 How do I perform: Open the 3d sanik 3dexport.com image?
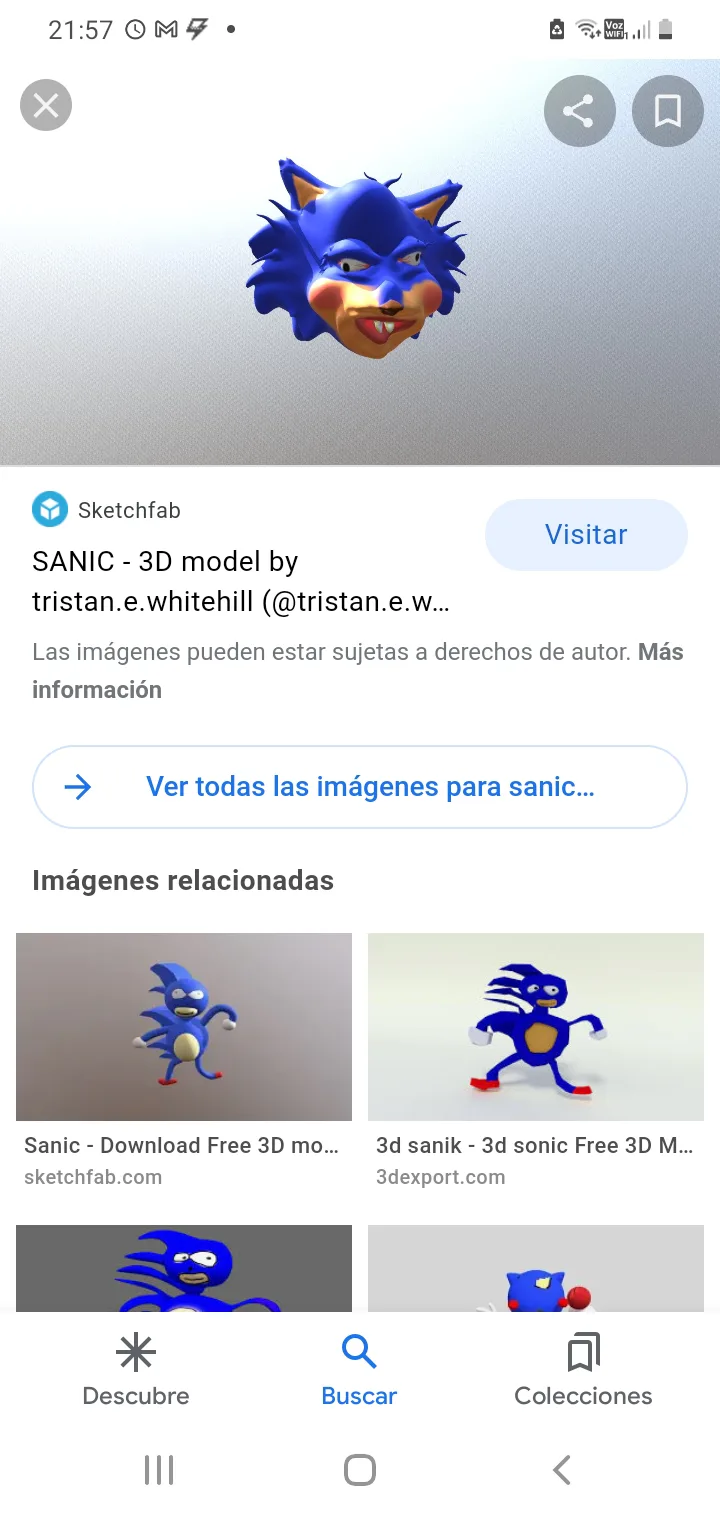coord(536,1027)
